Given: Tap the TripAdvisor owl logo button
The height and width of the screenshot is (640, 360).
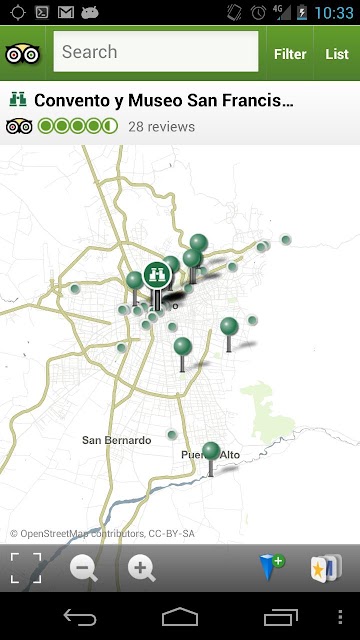Looking at the screenshot, I should (x=22, y=53).
